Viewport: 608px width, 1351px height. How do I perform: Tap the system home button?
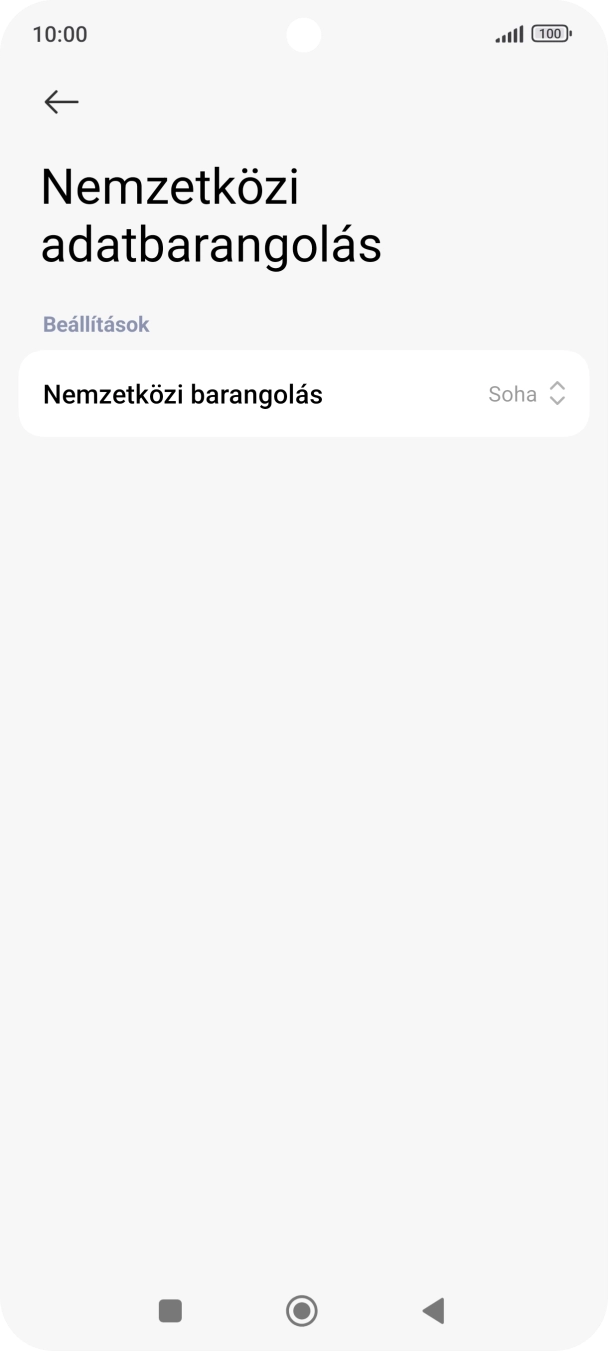pos(301,1310)
